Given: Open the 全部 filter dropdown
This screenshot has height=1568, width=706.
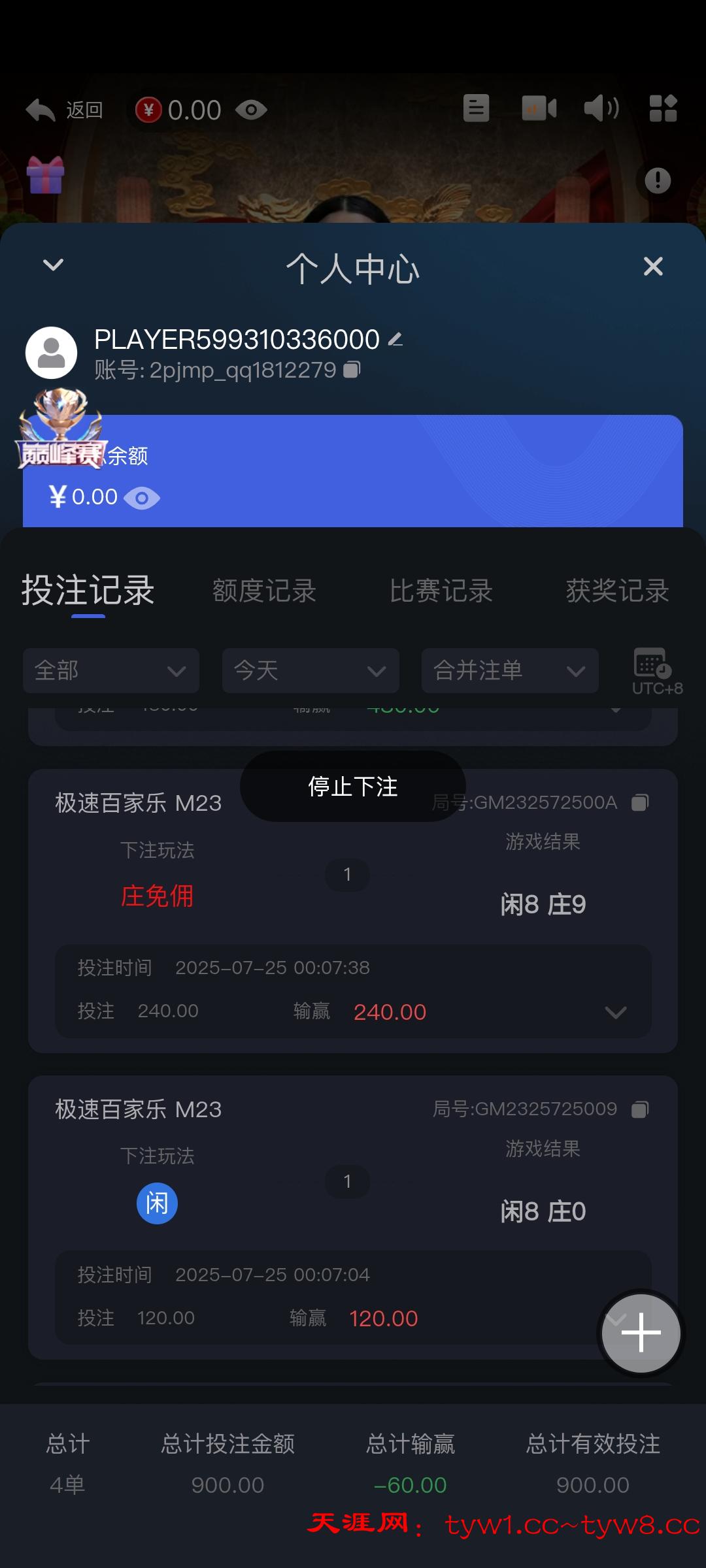Looking at the screenshot, I should (x=111, y=670).
